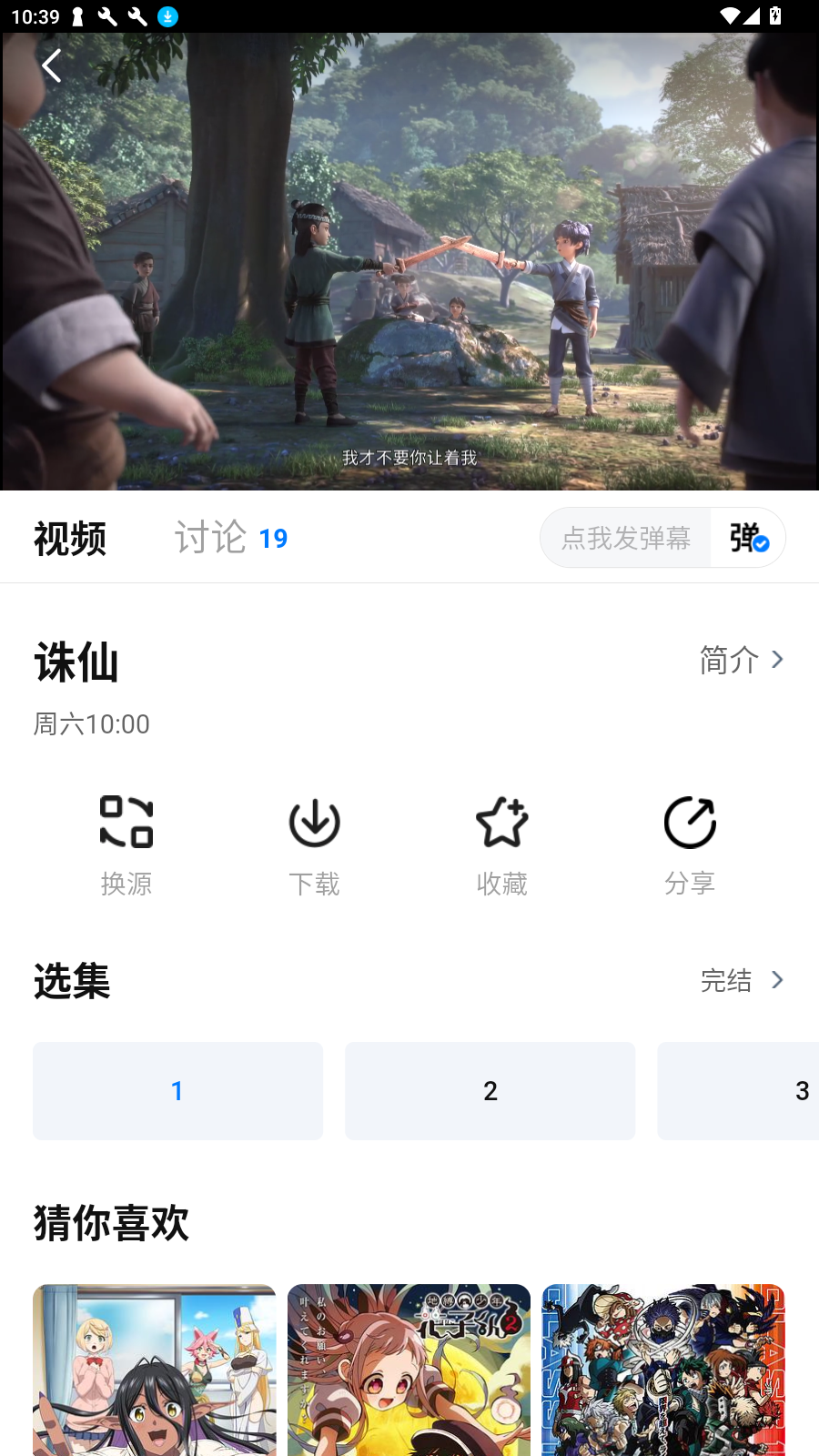Play episode 2

point(490,1090)
